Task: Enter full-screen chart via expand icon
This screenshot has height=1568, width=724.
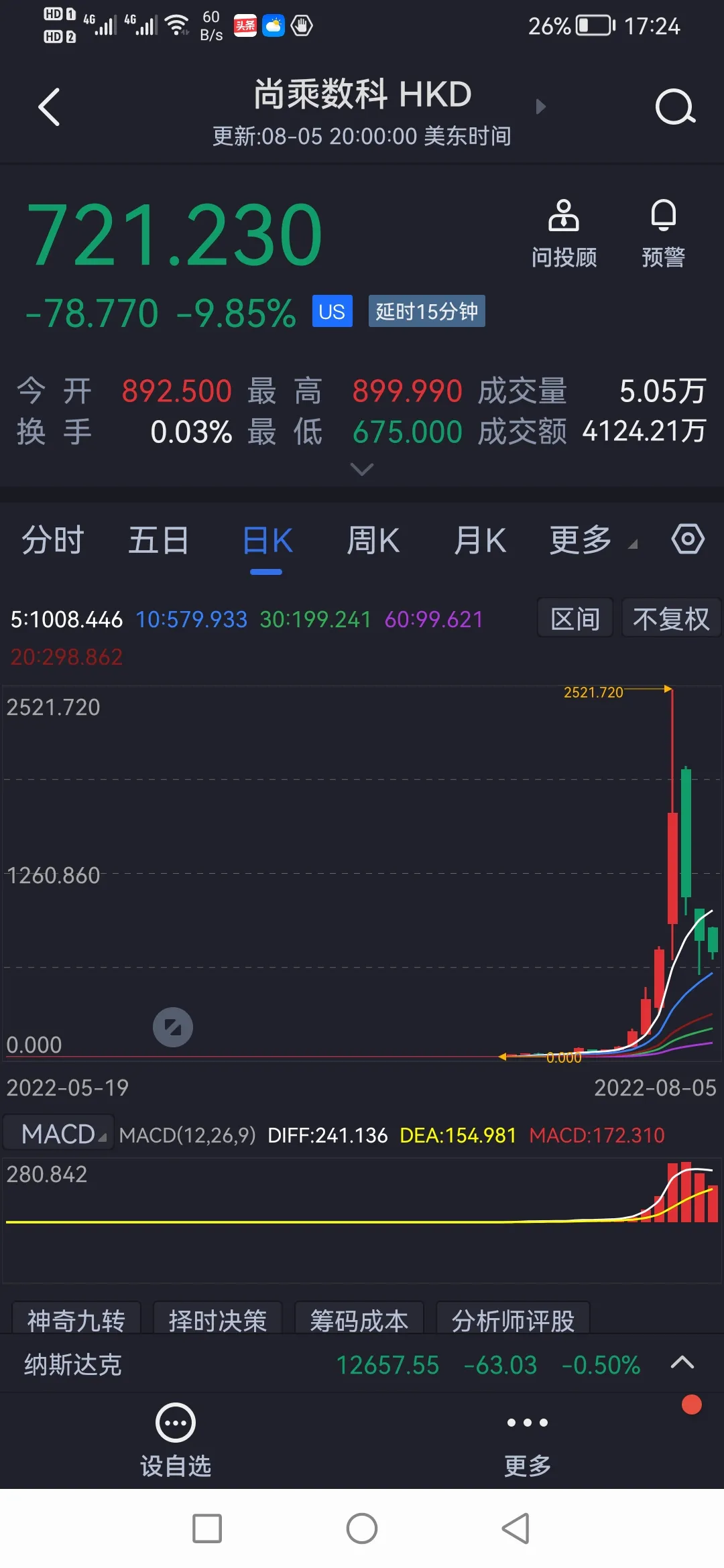Action: [x=173, y=1027]
